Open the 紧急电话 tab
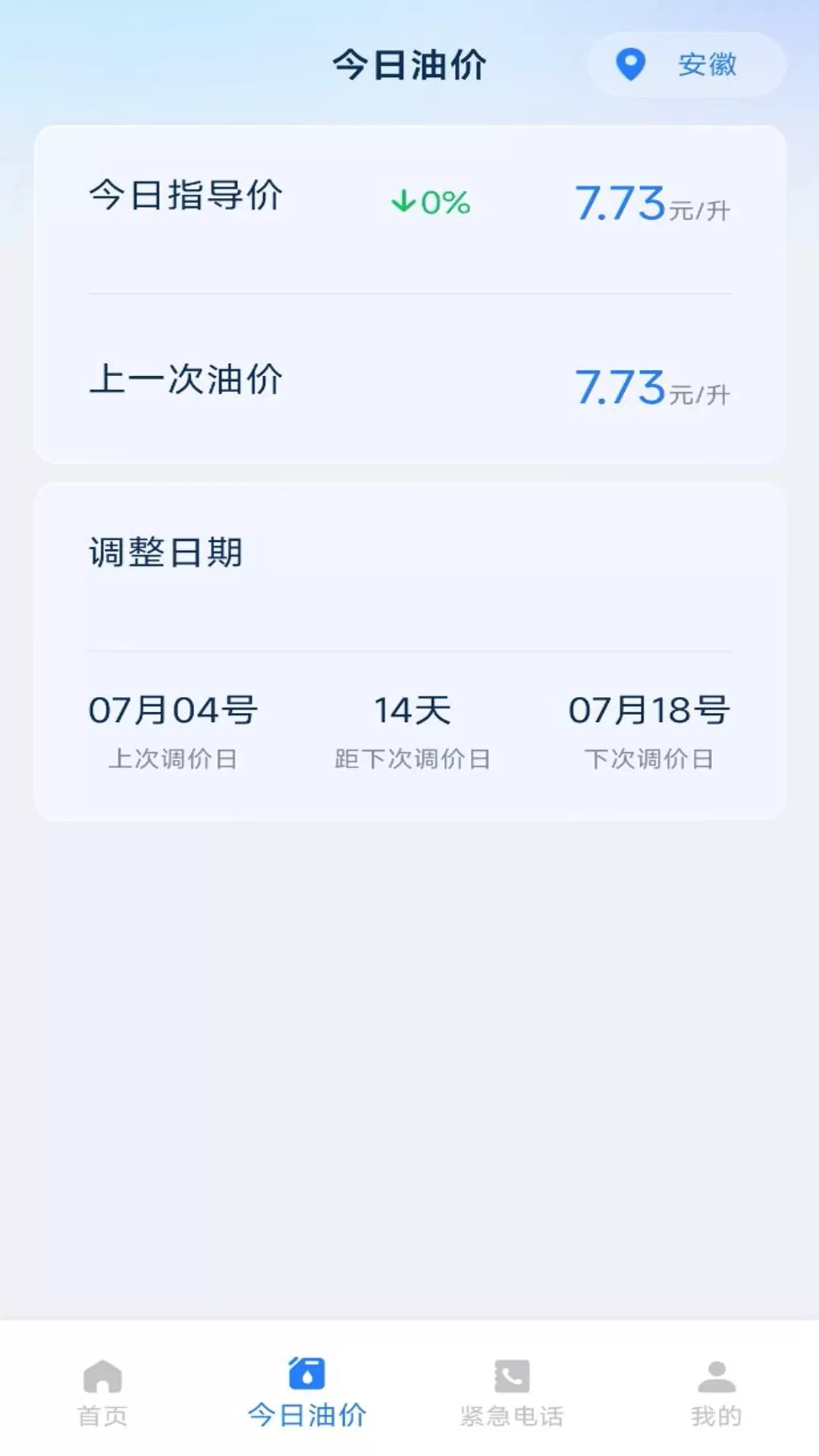819x1456 pixels. tap(512, 1392)
